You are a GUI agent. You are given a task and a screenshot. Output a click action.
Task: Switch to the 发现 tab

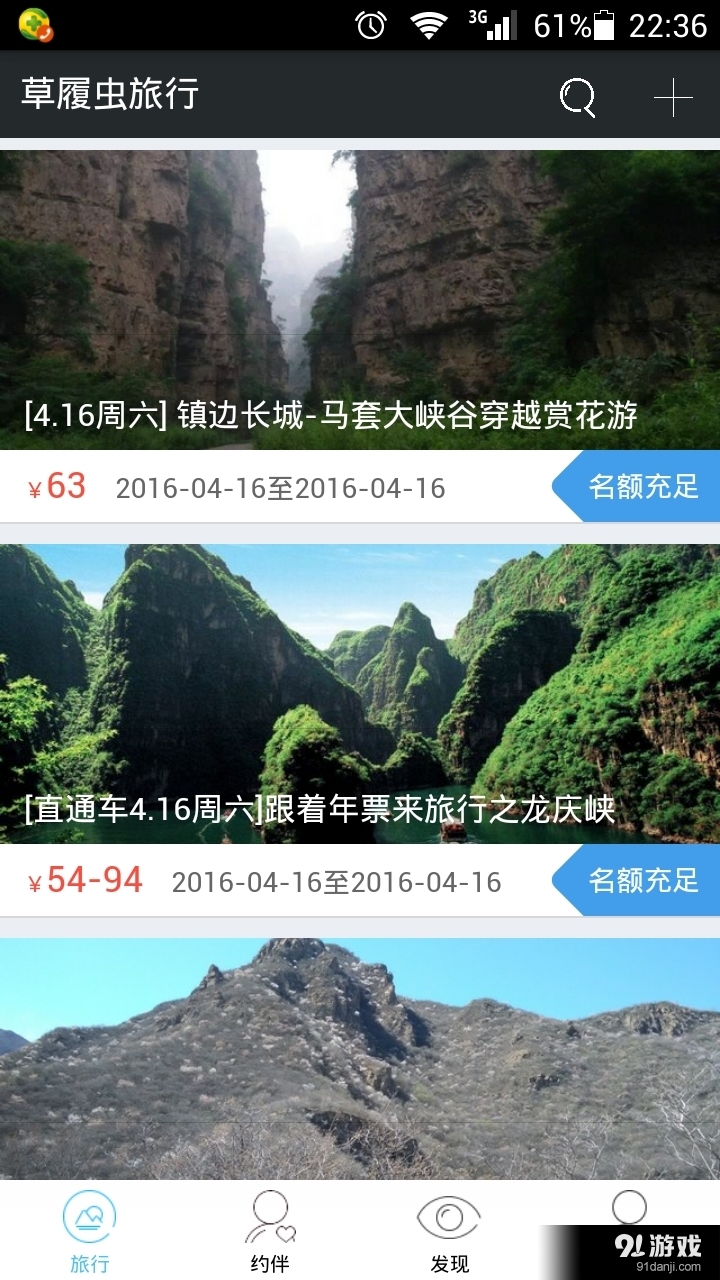448,1230
